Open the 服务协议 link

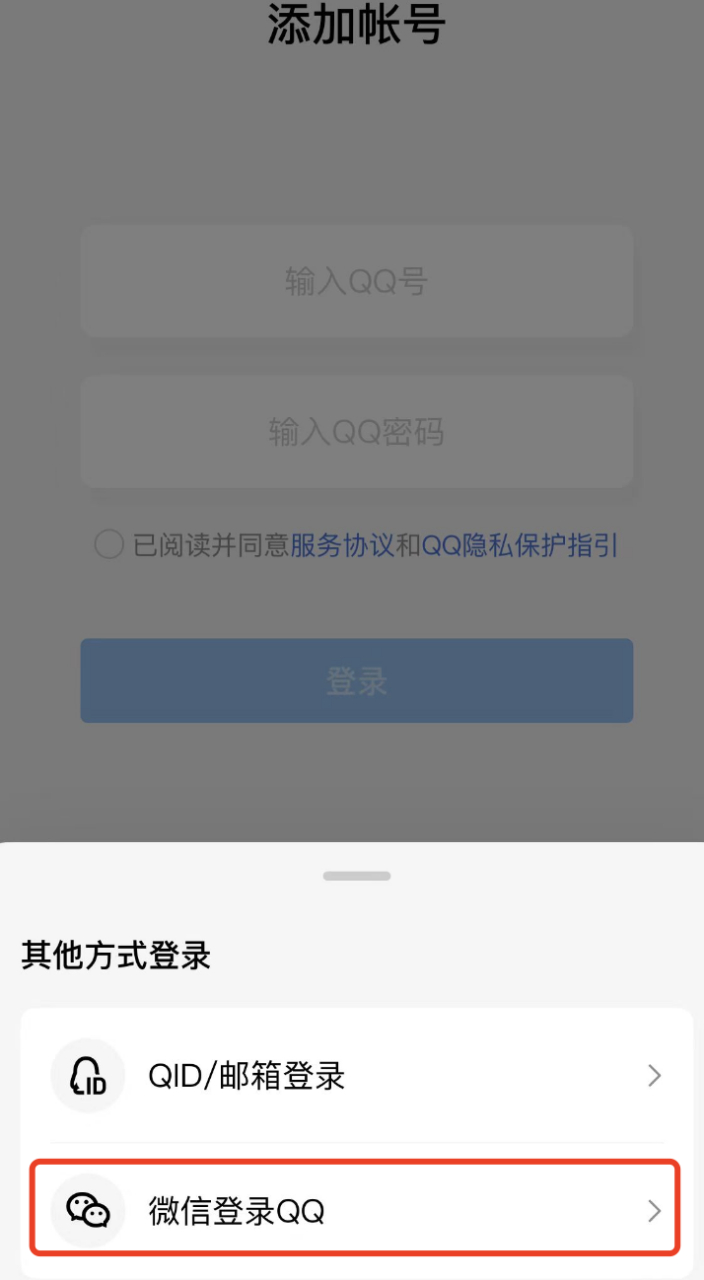pyautogui.click(x=342, y=545)
